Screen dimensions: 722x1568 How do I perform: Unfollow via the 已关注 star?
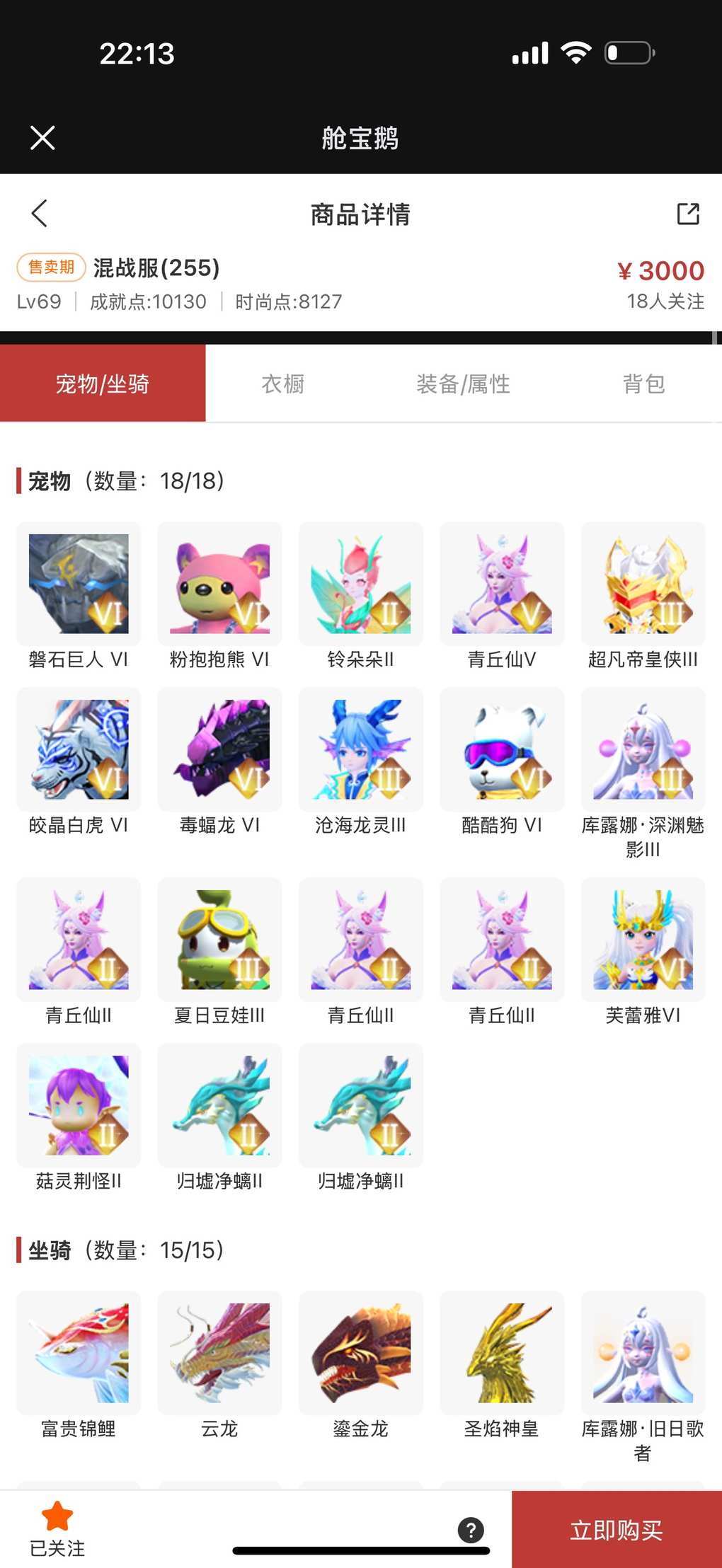[57, 1528]
